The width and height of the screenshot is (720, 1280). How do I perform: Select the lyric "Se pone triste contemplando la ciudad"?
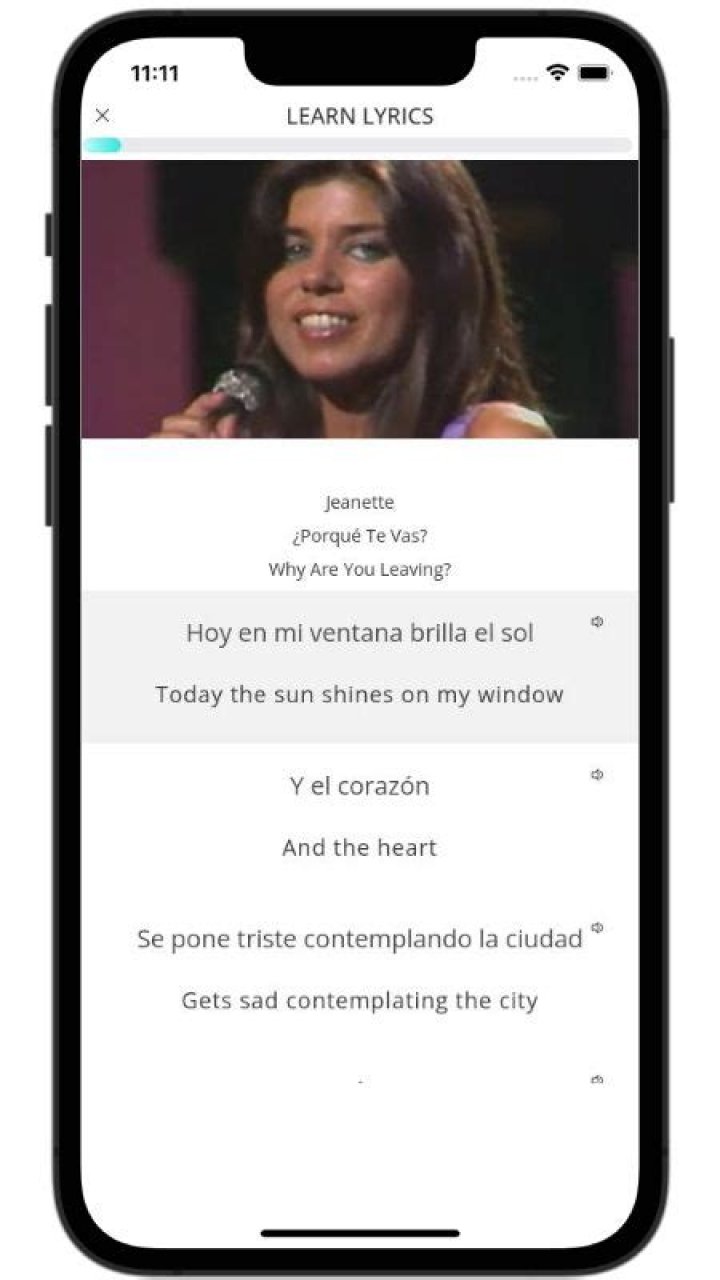(x=359, y=939)
